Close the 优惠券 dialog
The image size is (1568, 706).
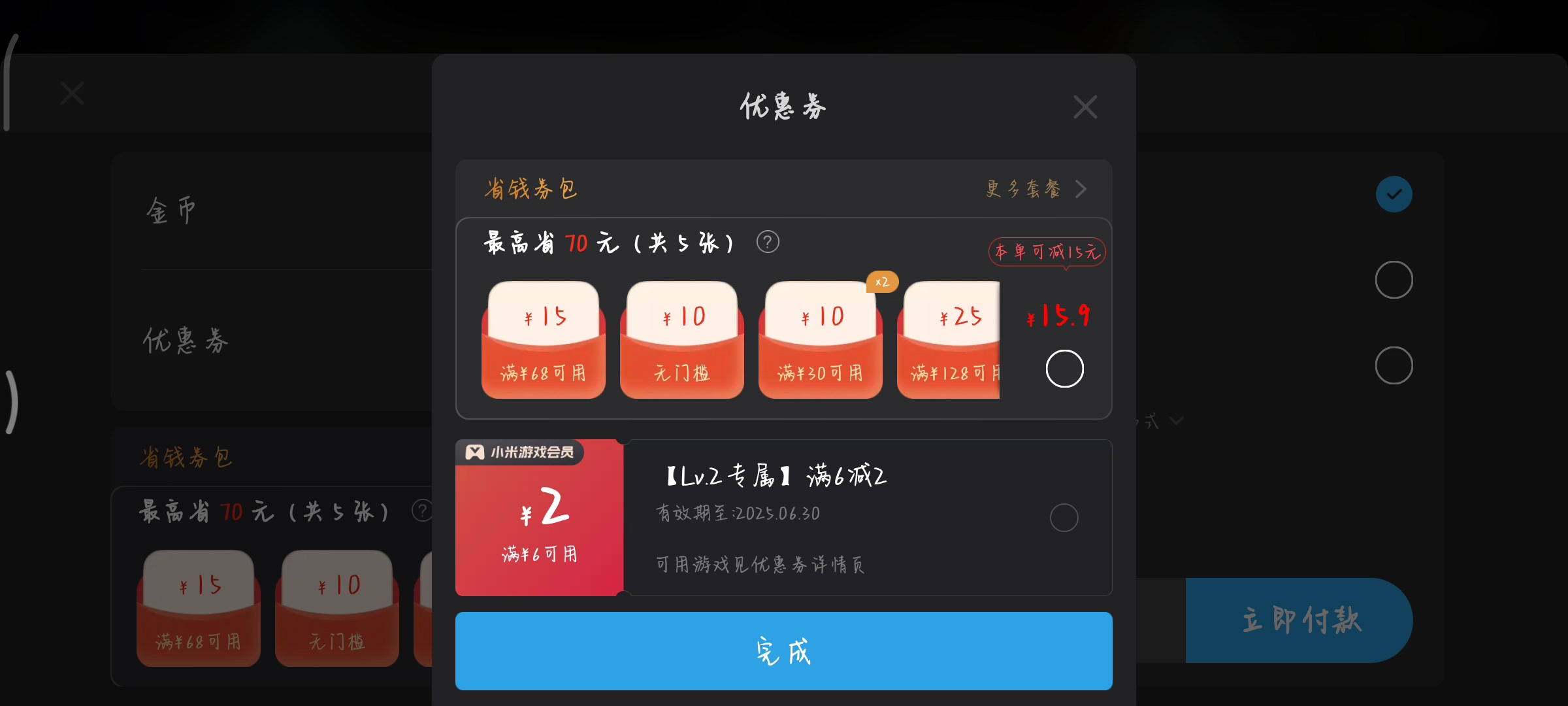click(x=1085, y=107)
